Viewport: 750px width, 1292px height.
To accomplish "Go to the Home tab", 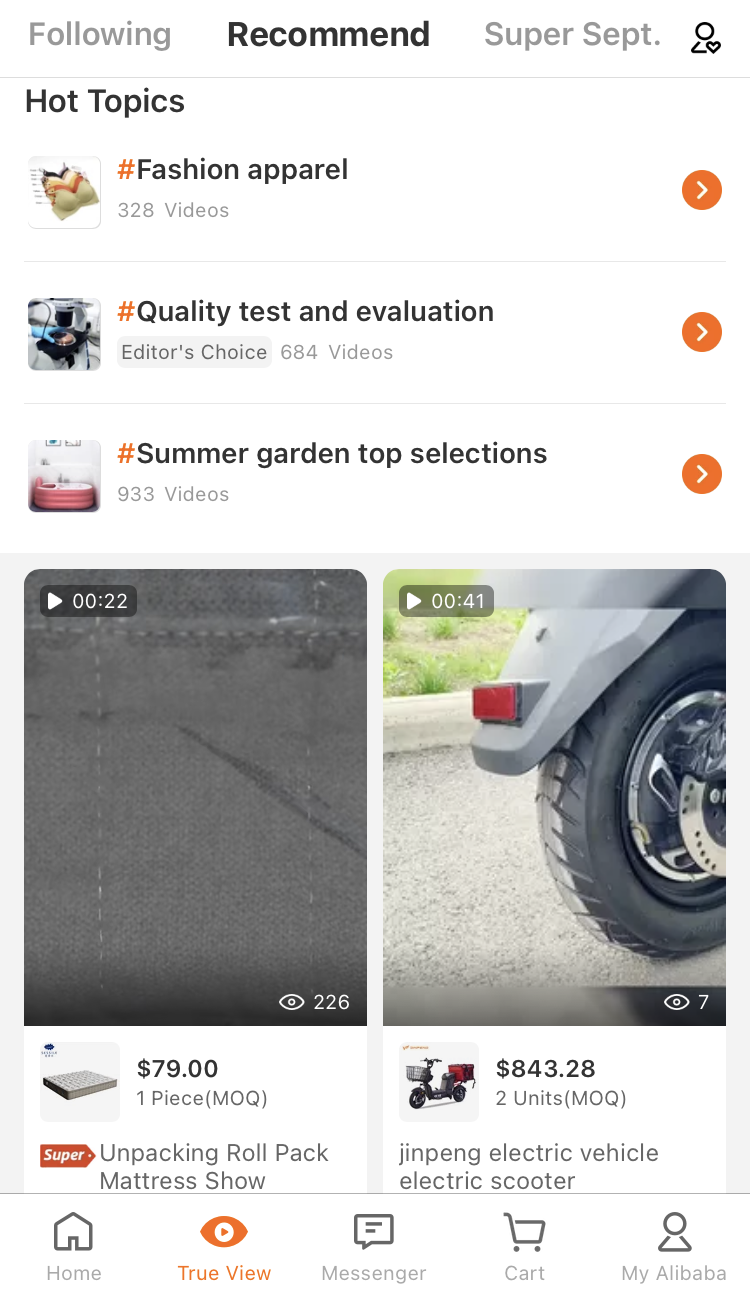I will (x=74, y=1246).
